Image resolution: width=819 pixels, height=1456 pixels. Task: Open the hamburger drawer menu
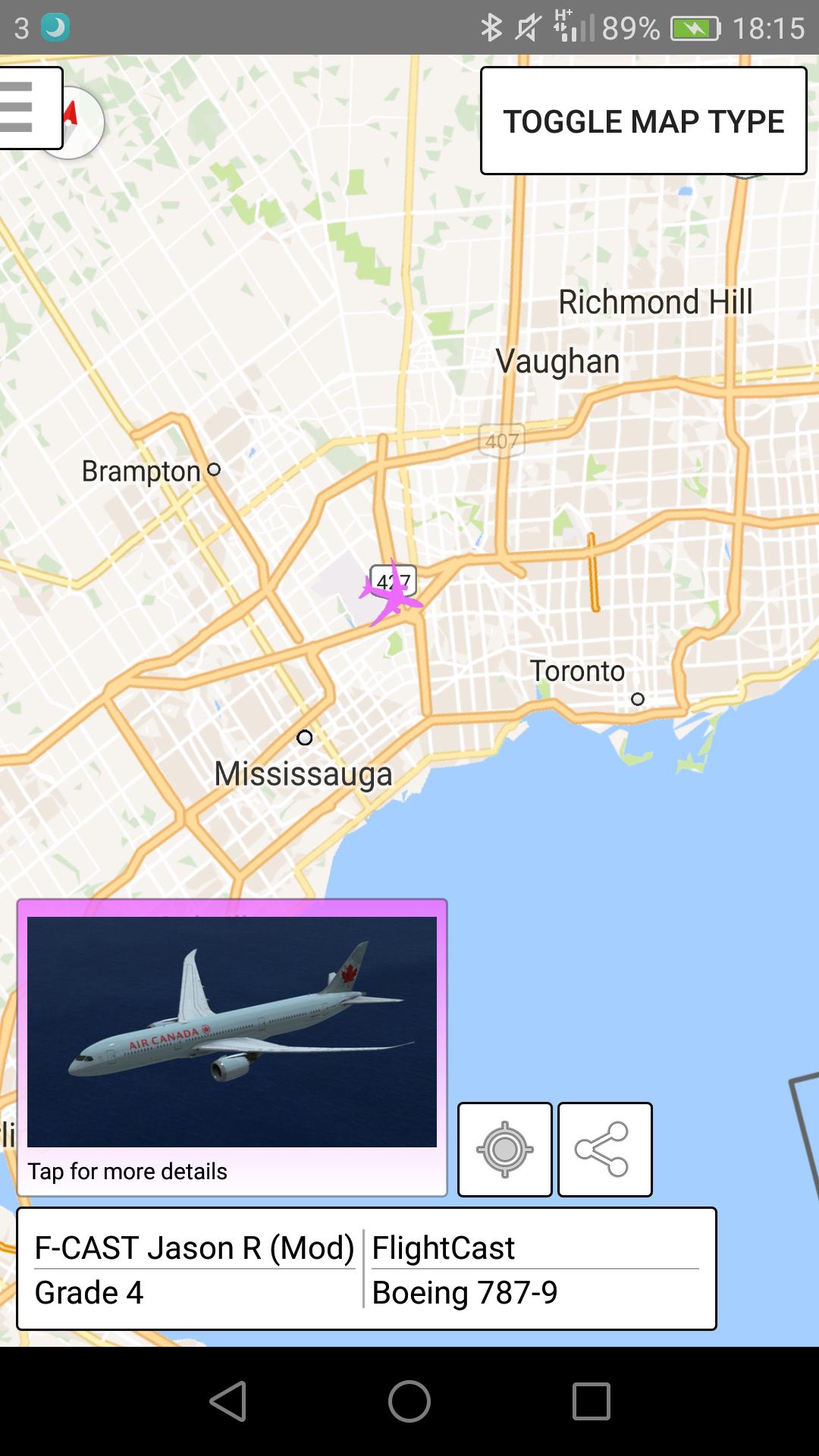23,108
